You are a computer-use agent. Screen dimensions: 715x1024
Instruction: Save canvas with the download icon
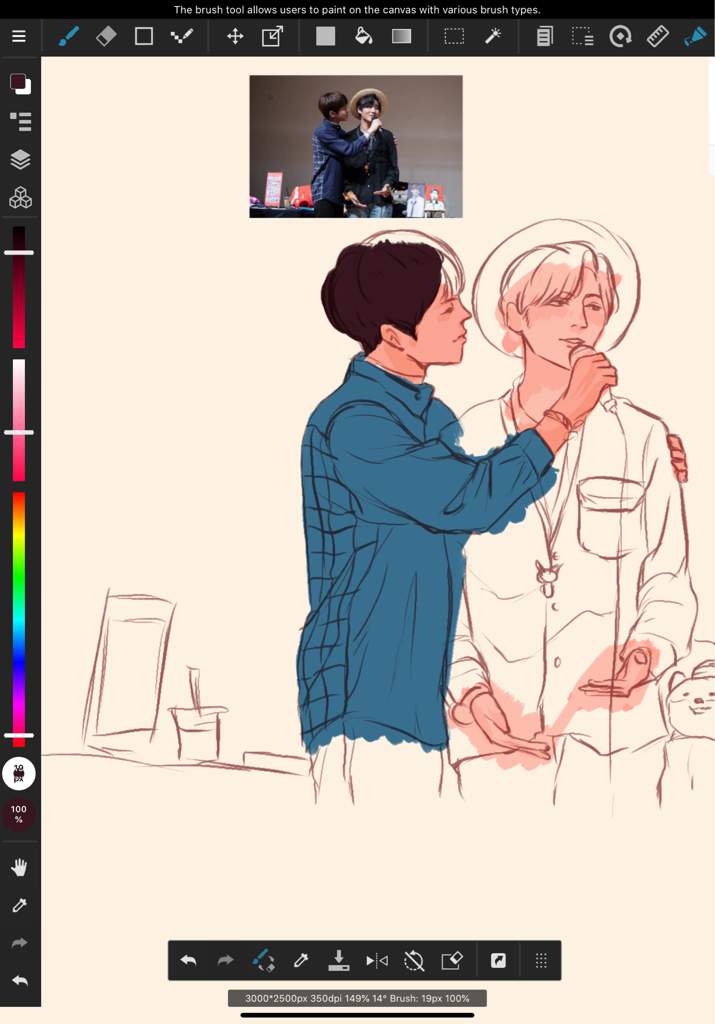click(338, 961)
